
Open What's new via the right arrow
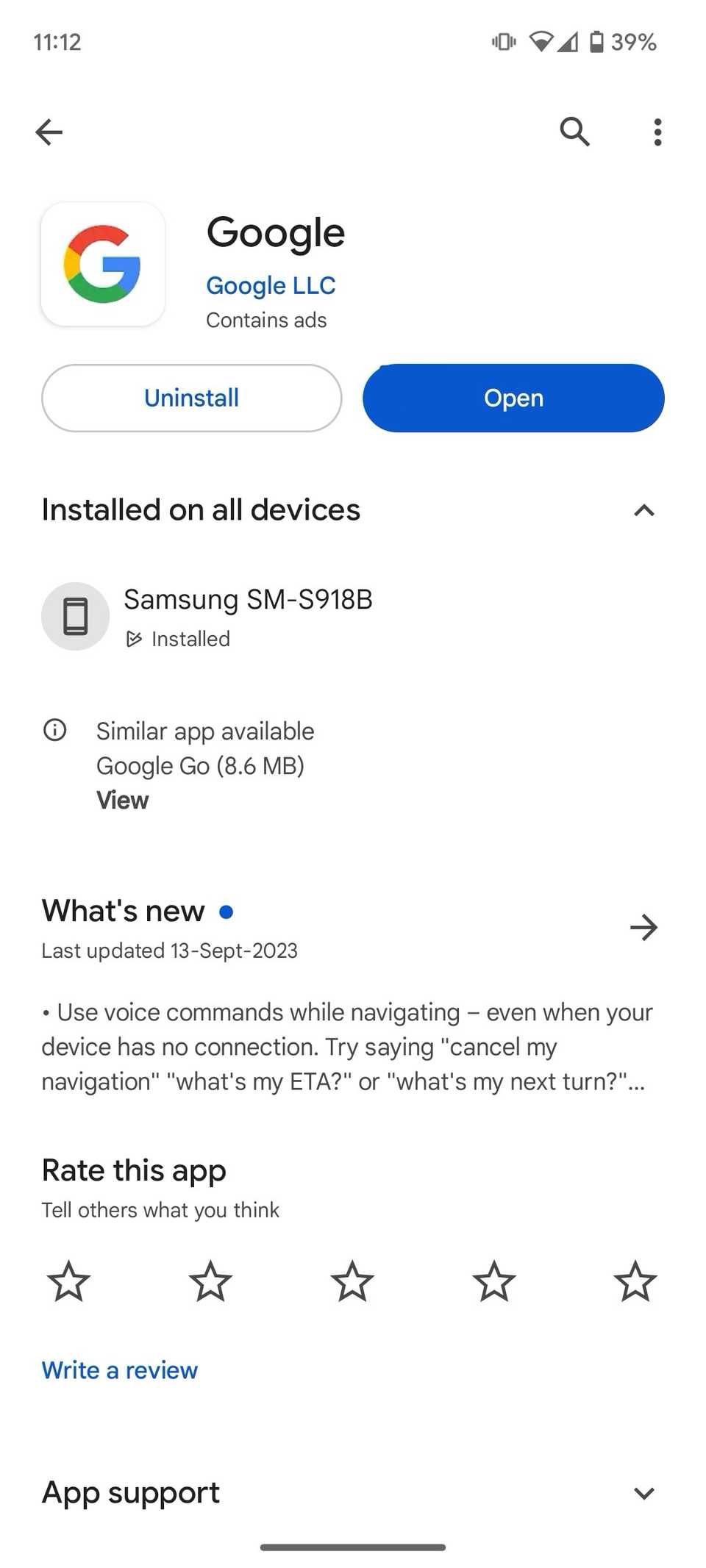[x=643, y=928]
